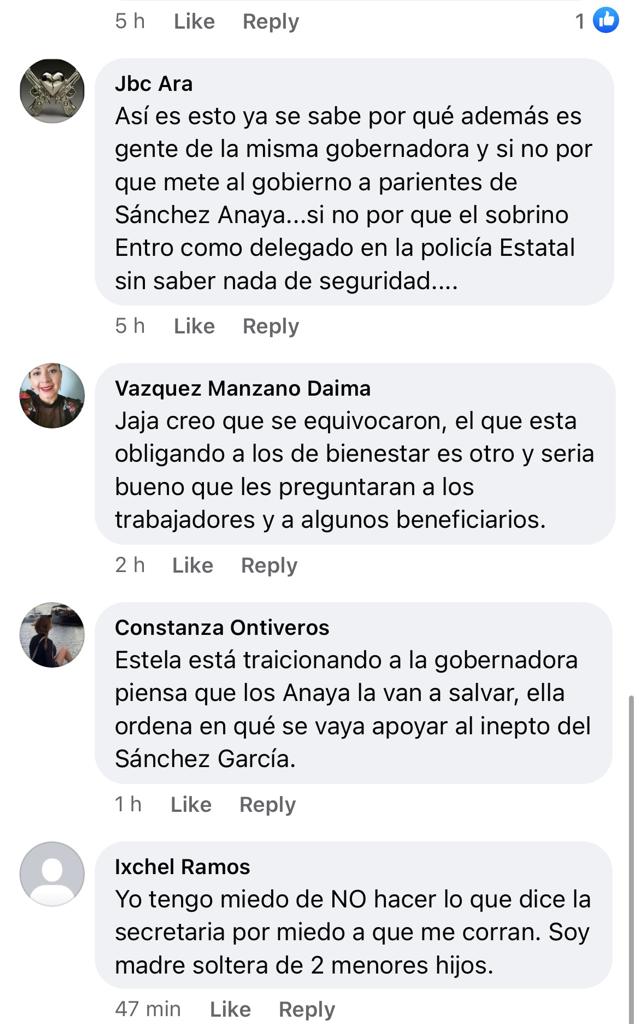Screen dimensions: 639x1024
Task: Like Constanza Ontiveros' comment
Action: click(190, 804)
